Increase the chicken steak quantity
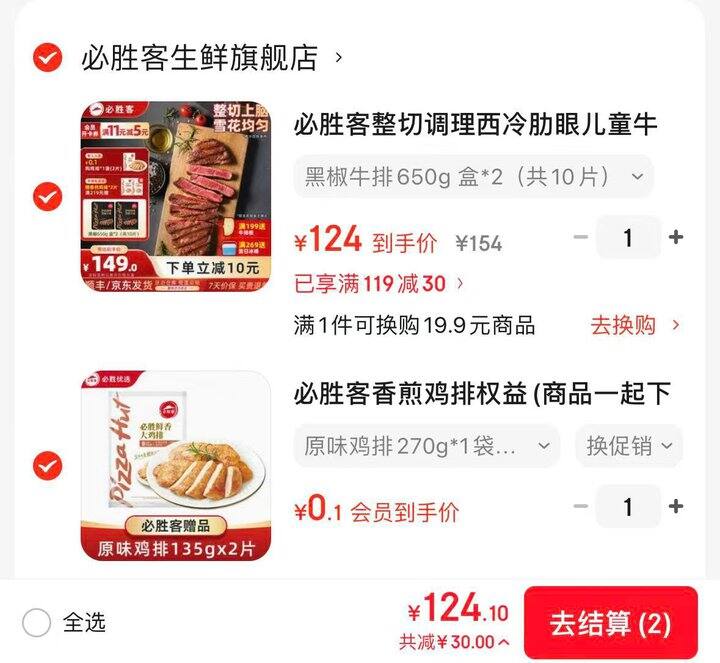720x663 pixels. (676, 507)
